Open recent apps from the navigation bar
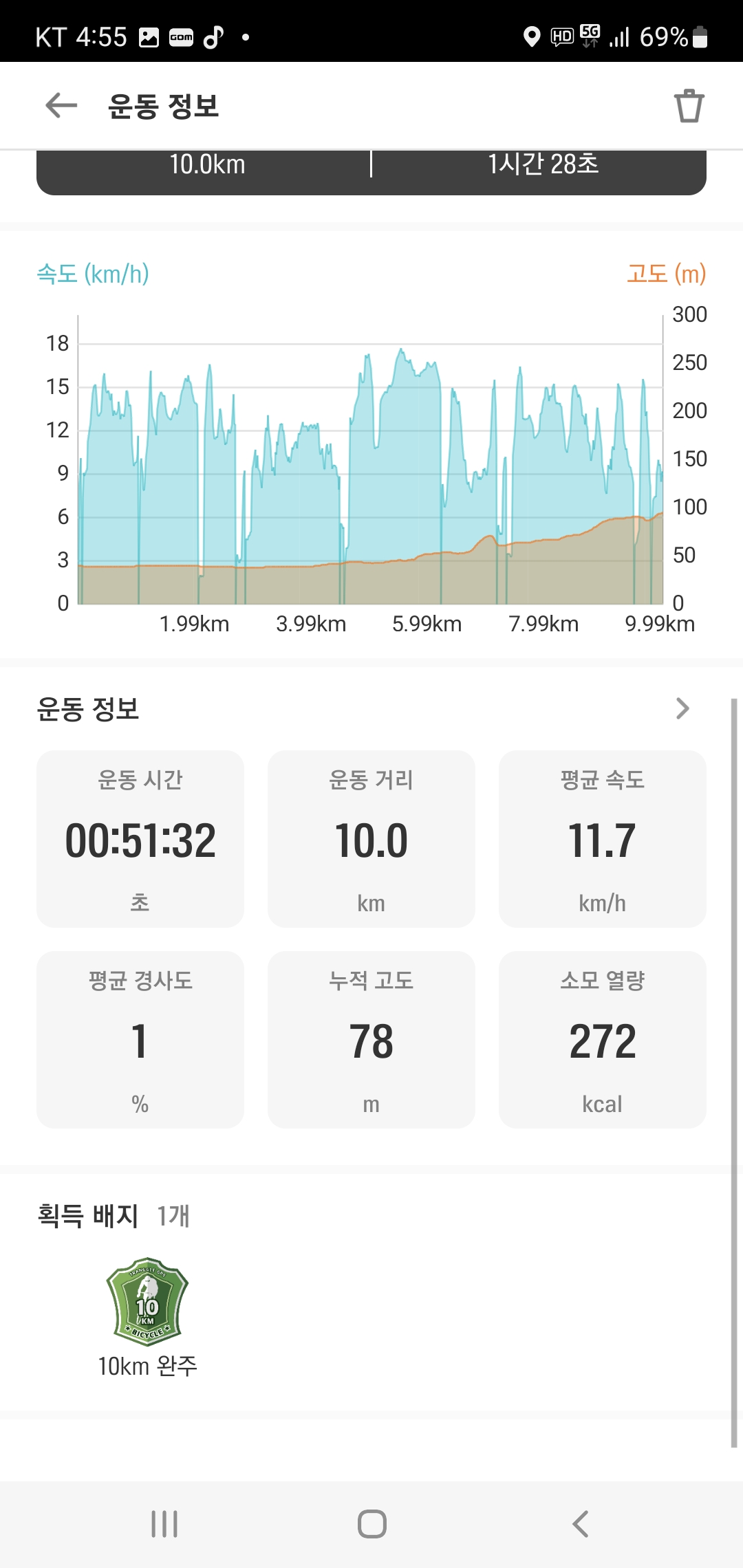The image size is (743, 1568). coord(164,1523)
